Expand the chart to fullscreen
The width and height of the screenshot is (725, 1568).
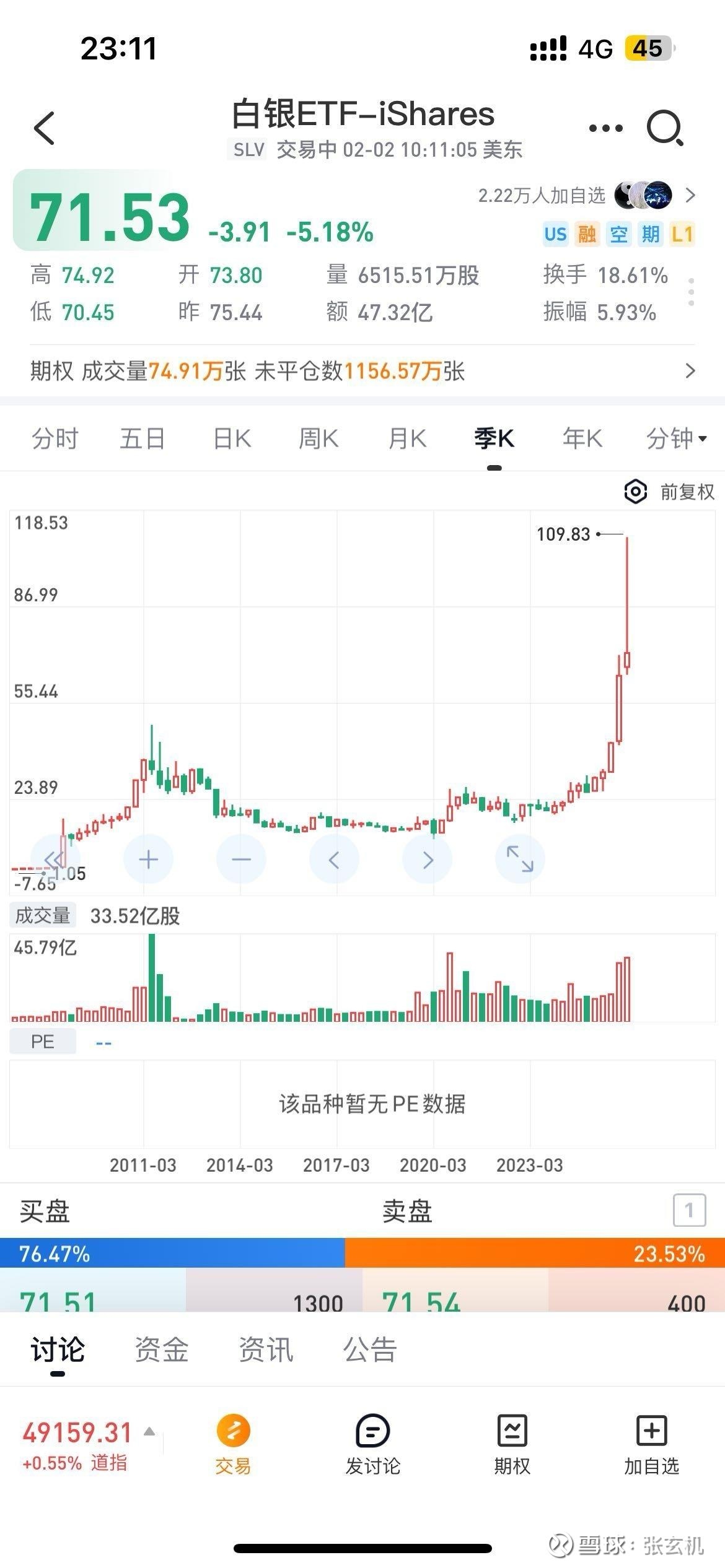pos(520,859)
